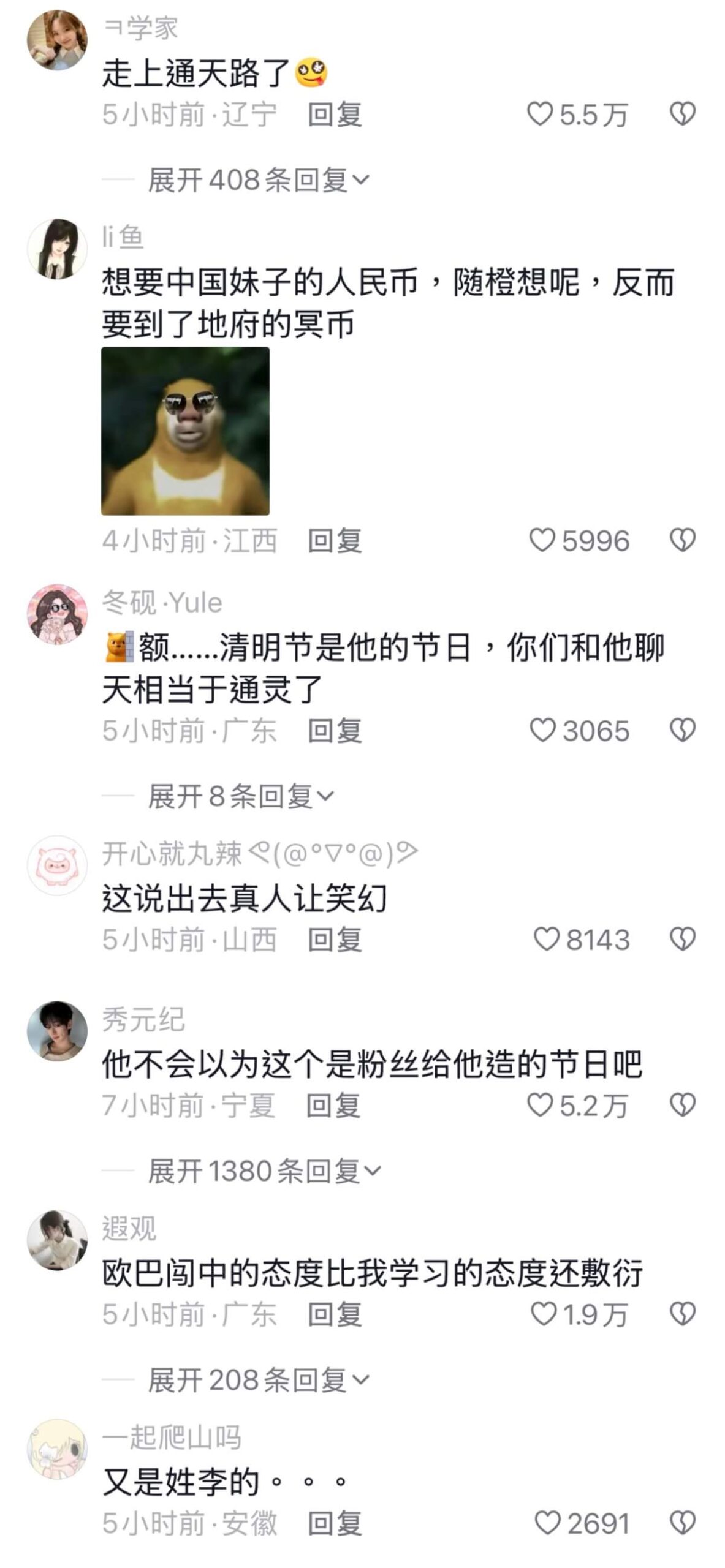Dislike the comment '走上通天路了'
The width and height of the screenshot is (725, 1568).
(x=682, y=114)
